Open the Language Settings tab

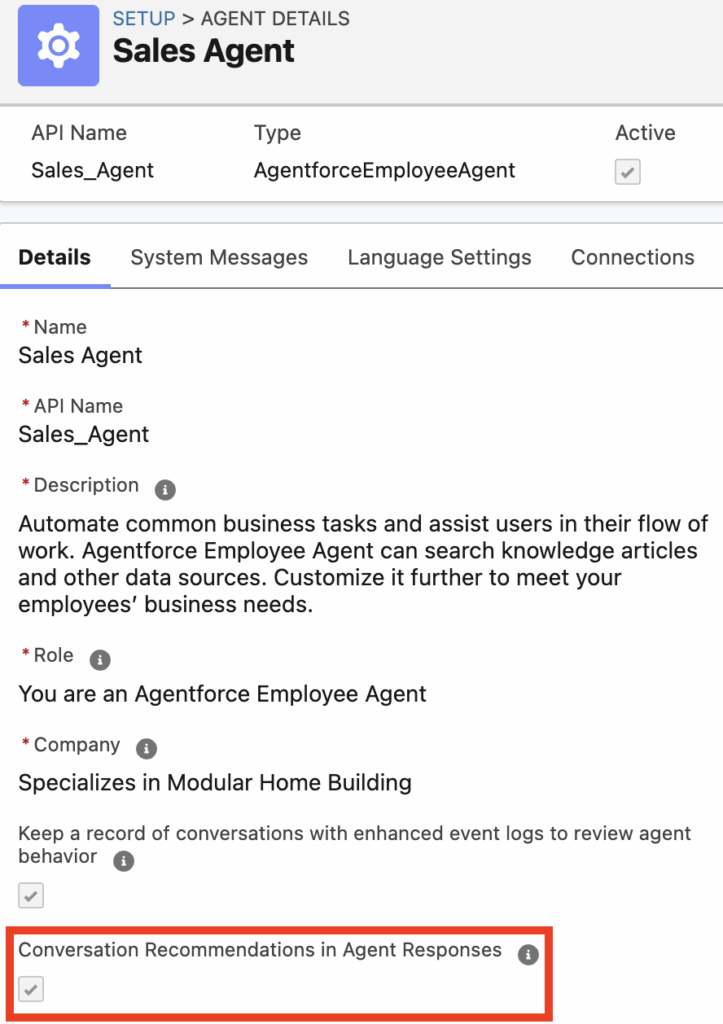[439, 257]
